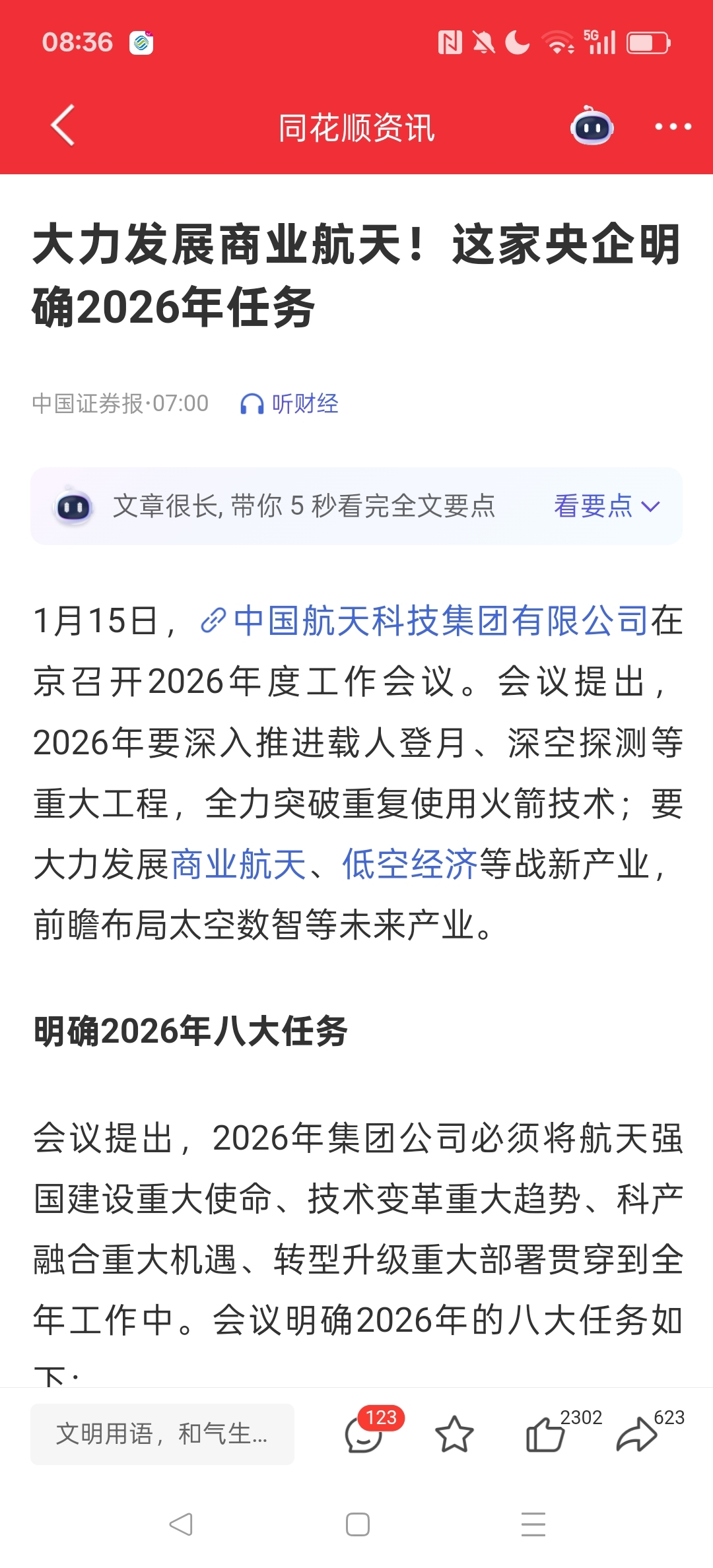Go back using the header arrow

63,125
